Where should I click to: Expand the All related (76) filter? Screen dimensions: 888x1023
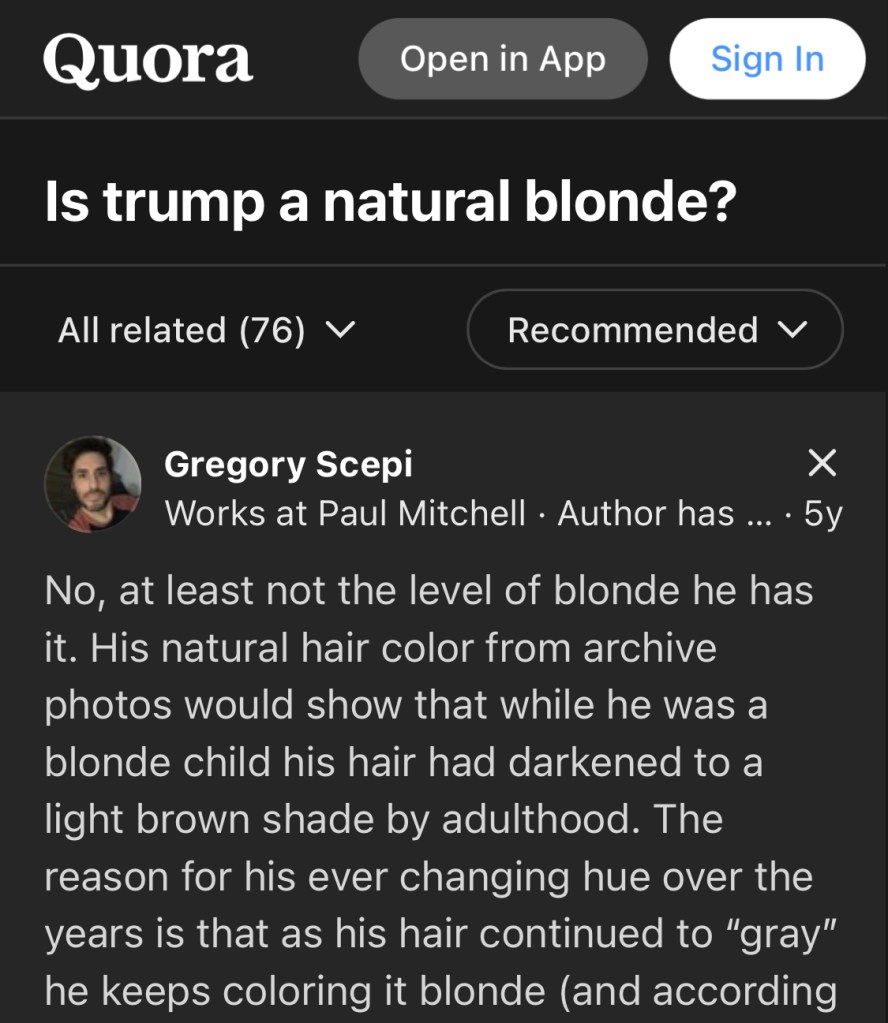pyautogui.click(x=205, y=330)
